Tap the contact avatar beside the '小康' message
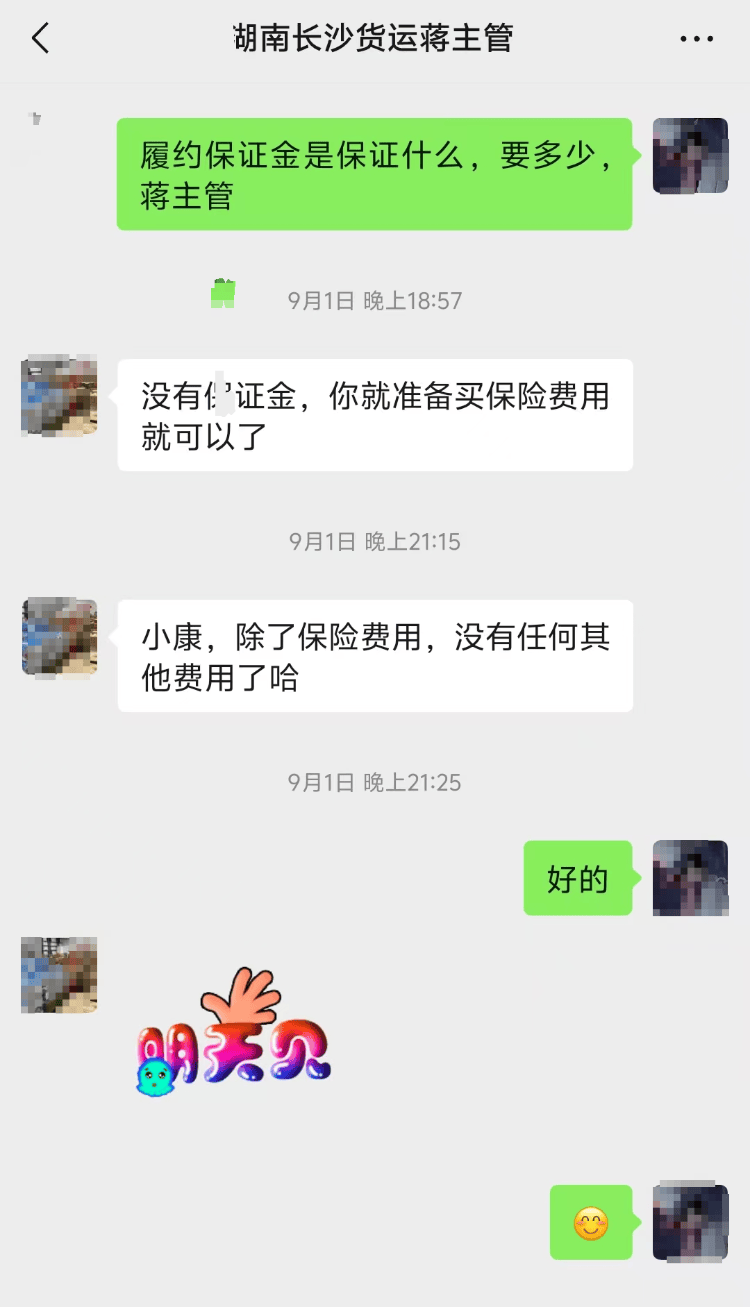Screen dimensions: 750x1307 [x=58, y=637]
